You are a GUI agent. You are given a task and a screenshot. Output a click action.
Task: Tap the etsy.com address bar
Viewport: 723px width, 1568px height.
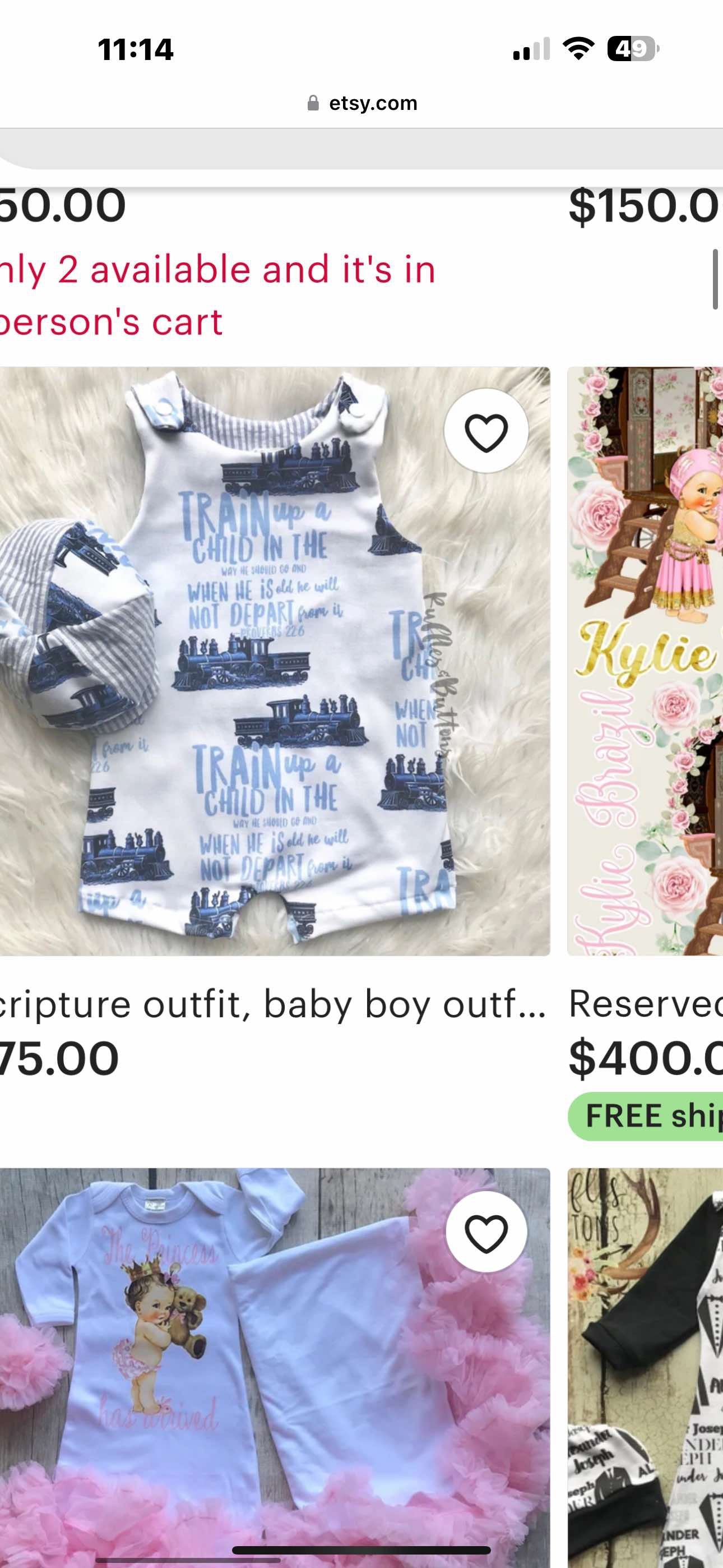pyautogui.click(x=361, y=103)
